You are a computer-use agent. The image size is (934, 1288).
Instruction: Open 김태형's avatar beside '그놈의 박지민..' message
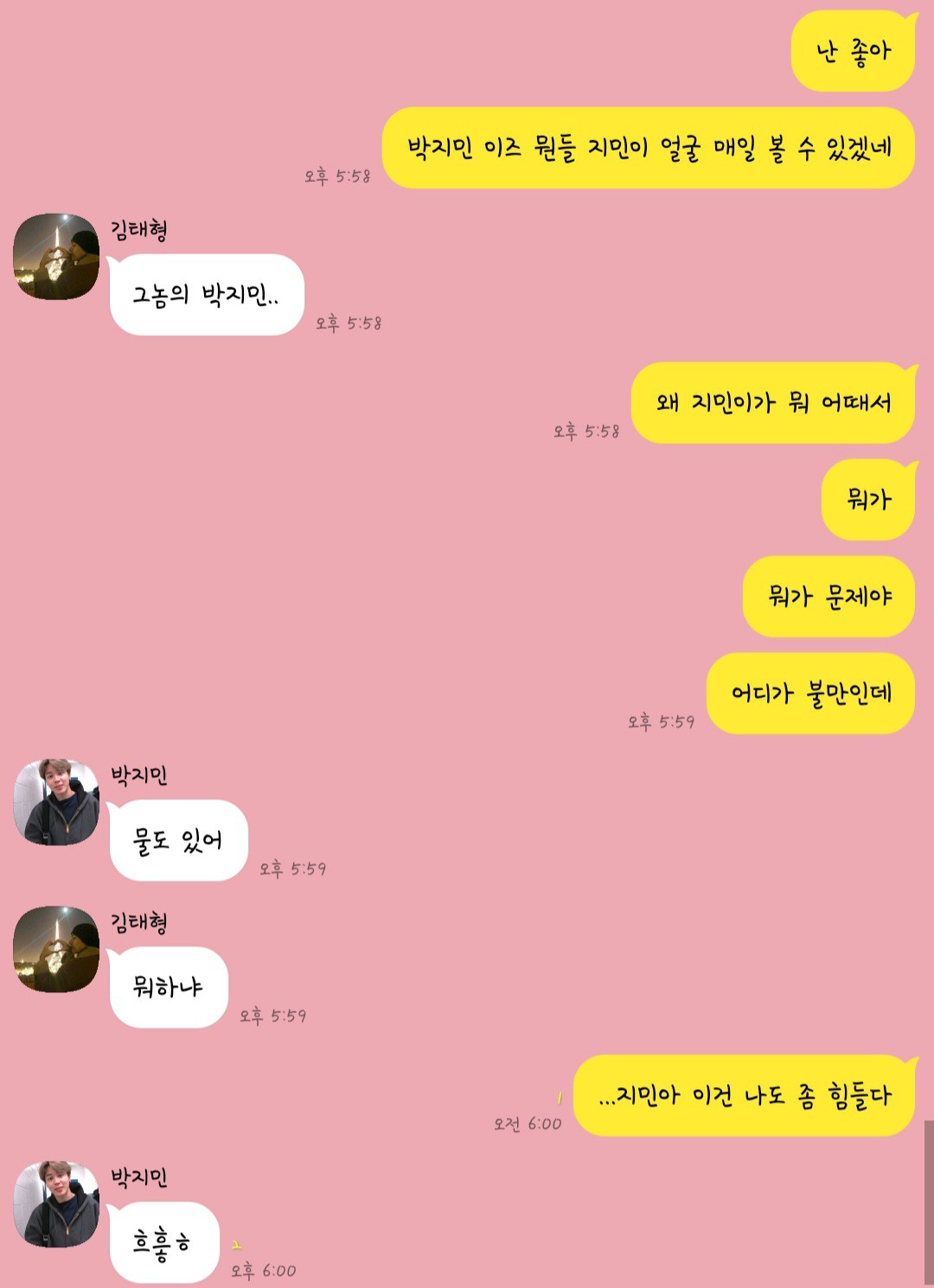56,257
